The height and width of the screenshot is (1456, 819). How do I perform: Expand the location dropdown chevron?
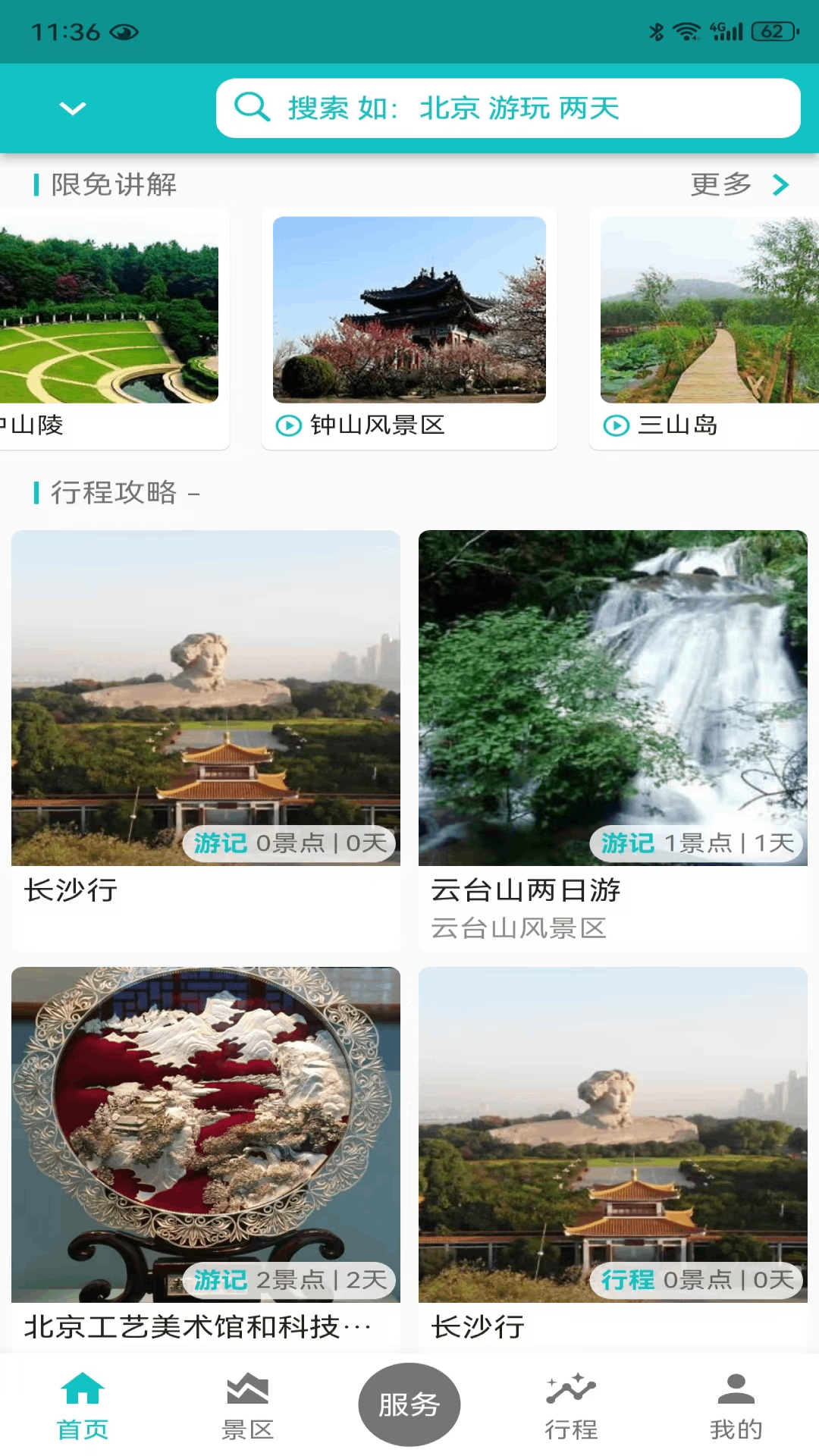73,108
